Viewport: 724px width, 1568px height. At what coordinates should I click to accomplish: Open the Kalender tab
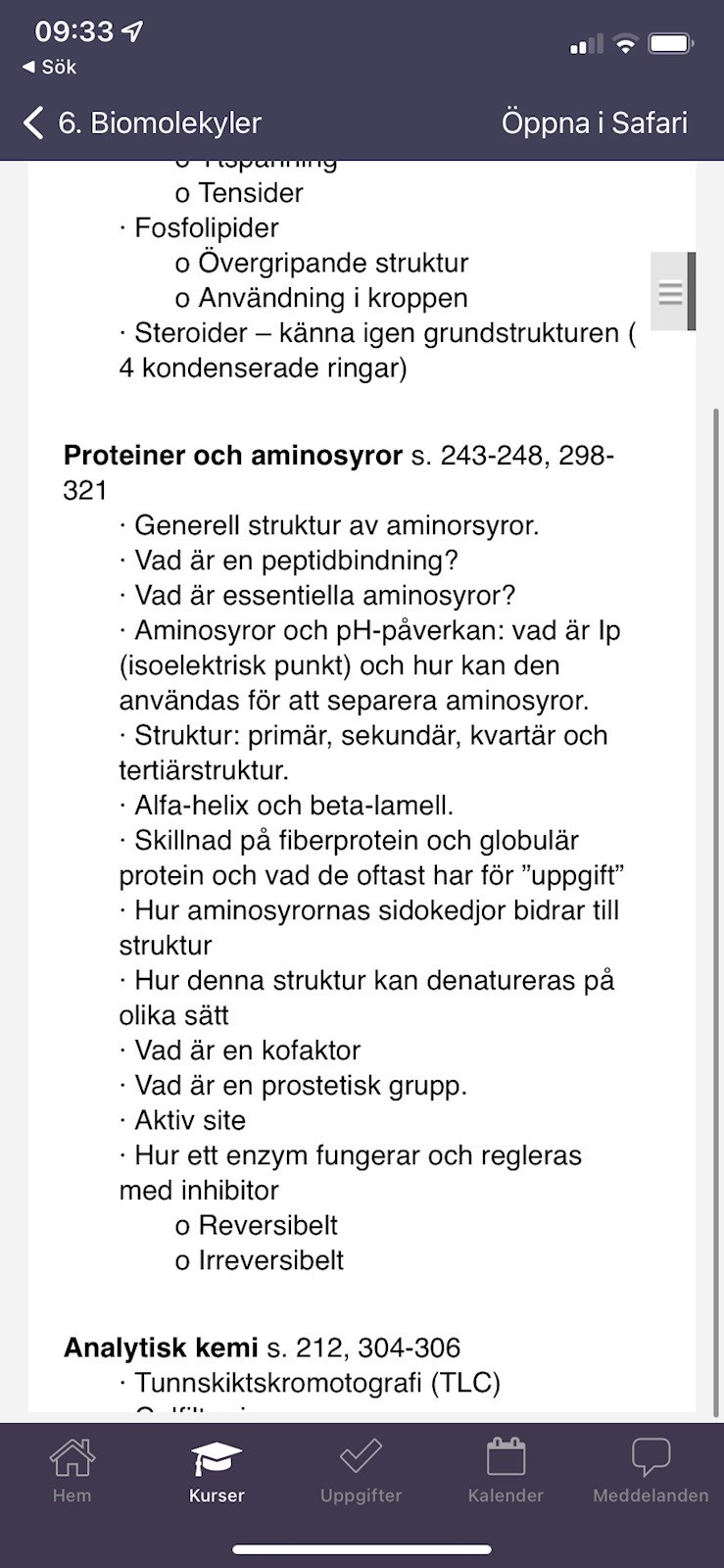pos(506,1469)
